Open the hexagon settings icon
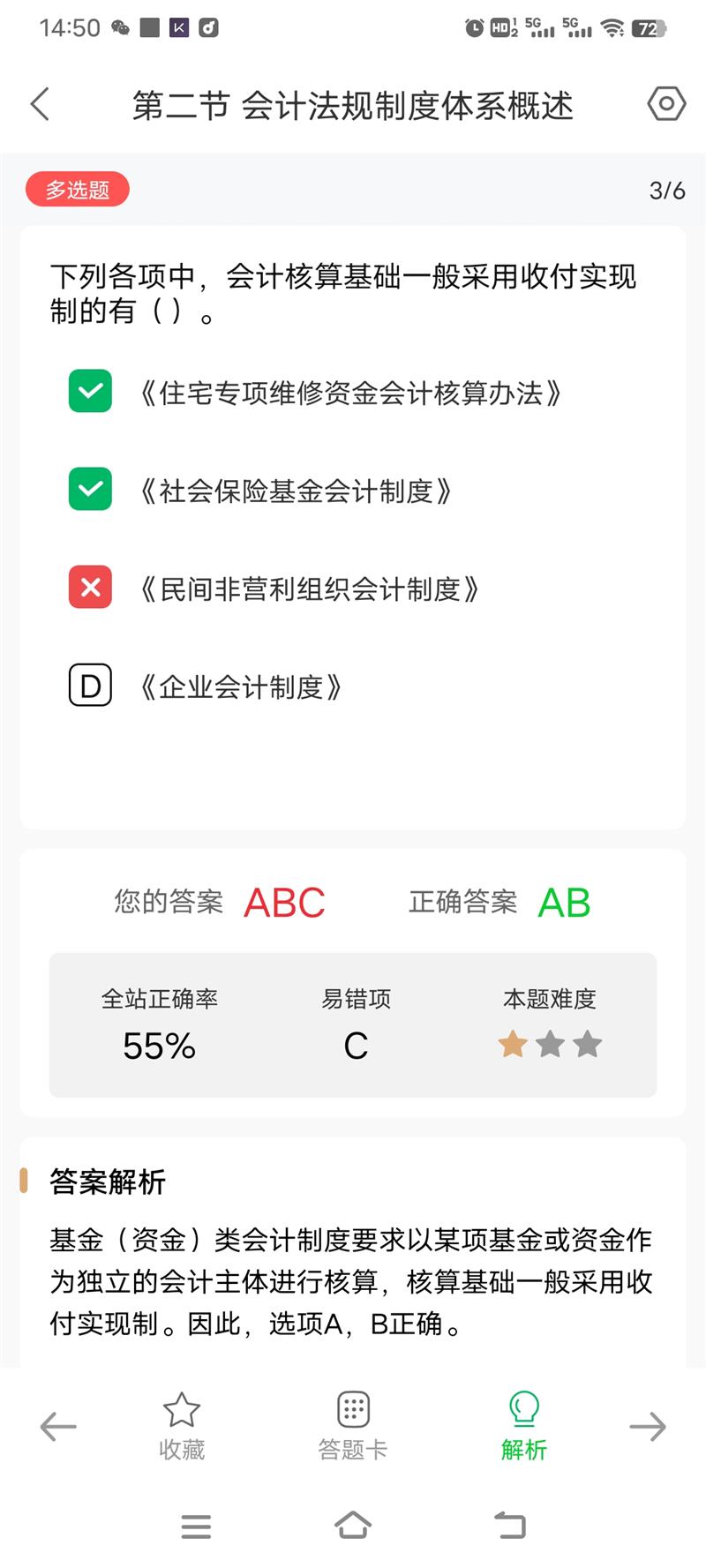 (x=666, y=104)
